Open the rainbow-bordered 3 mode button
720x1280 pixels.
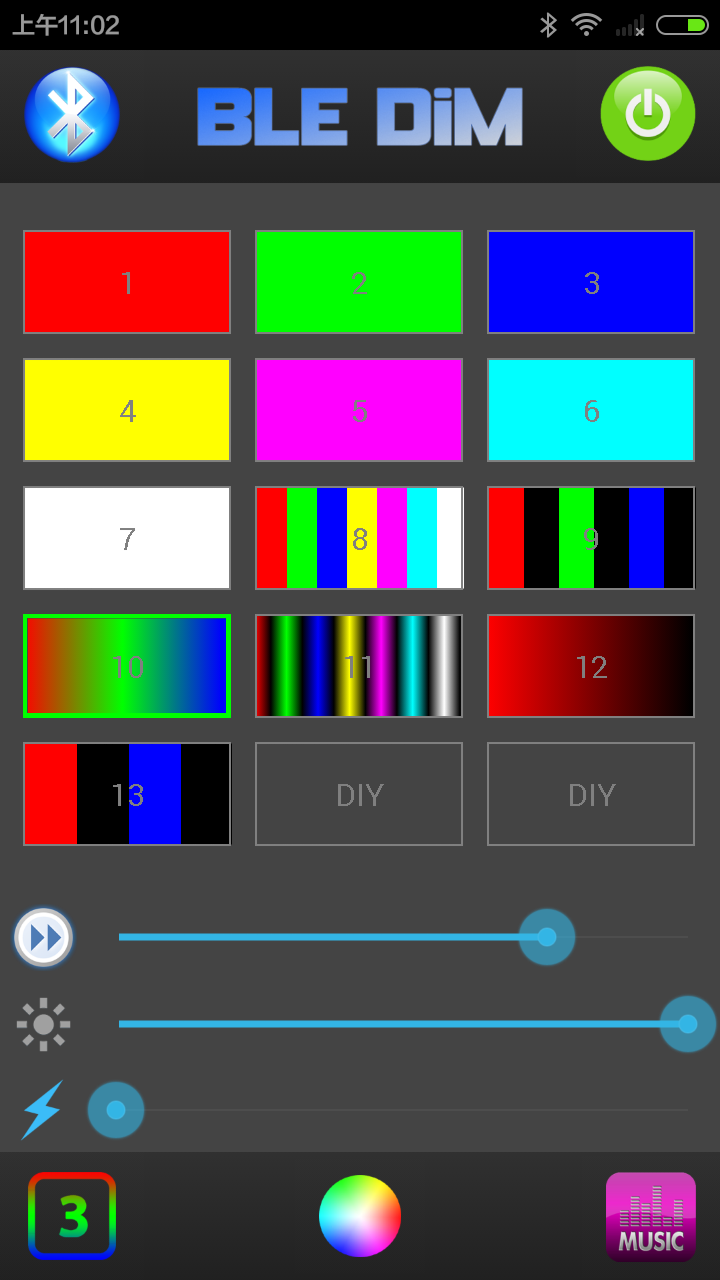[72, 1216]
